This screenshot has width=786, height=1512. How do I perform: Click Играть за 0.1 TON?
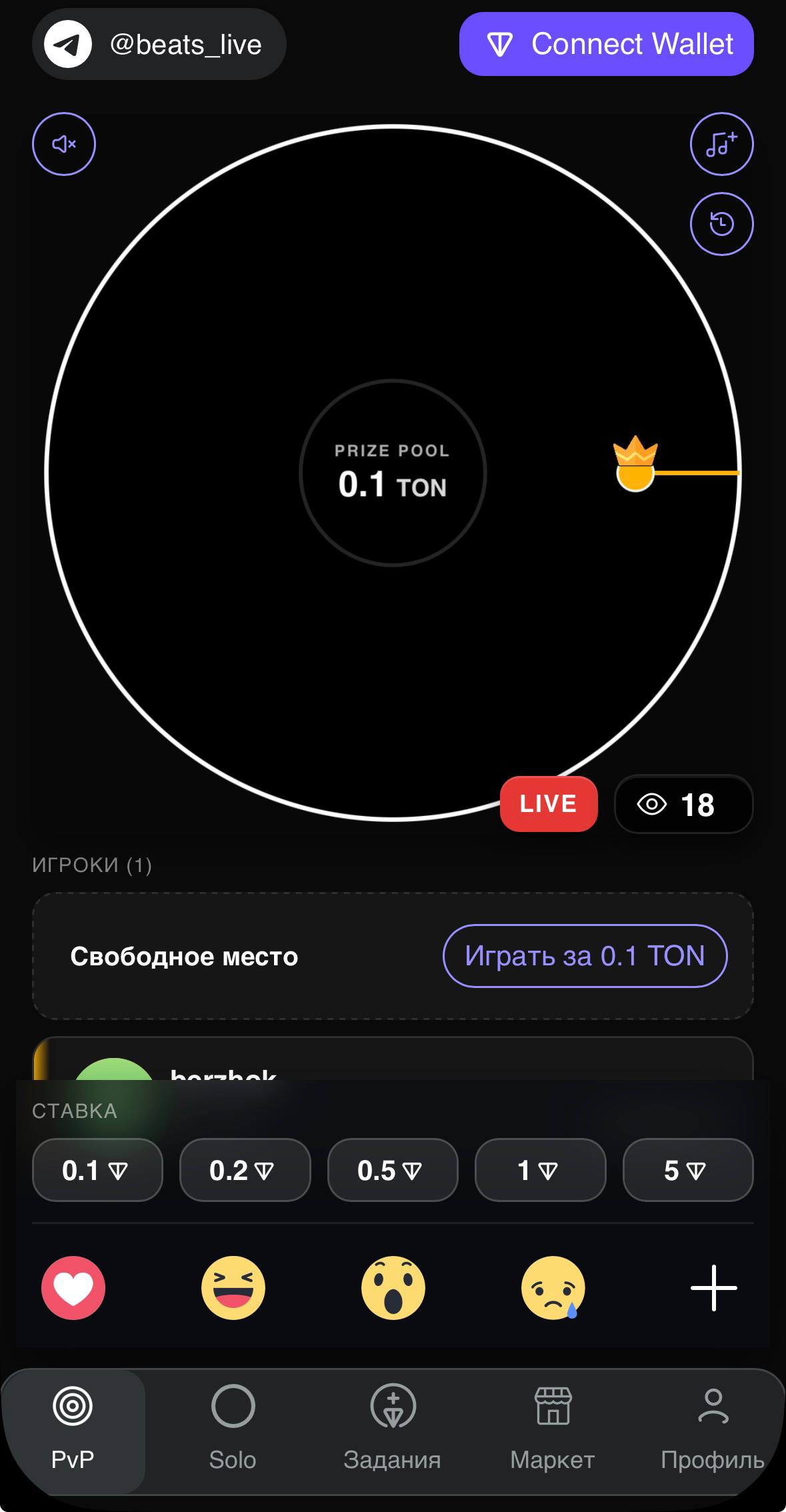[x=585, y=956]
